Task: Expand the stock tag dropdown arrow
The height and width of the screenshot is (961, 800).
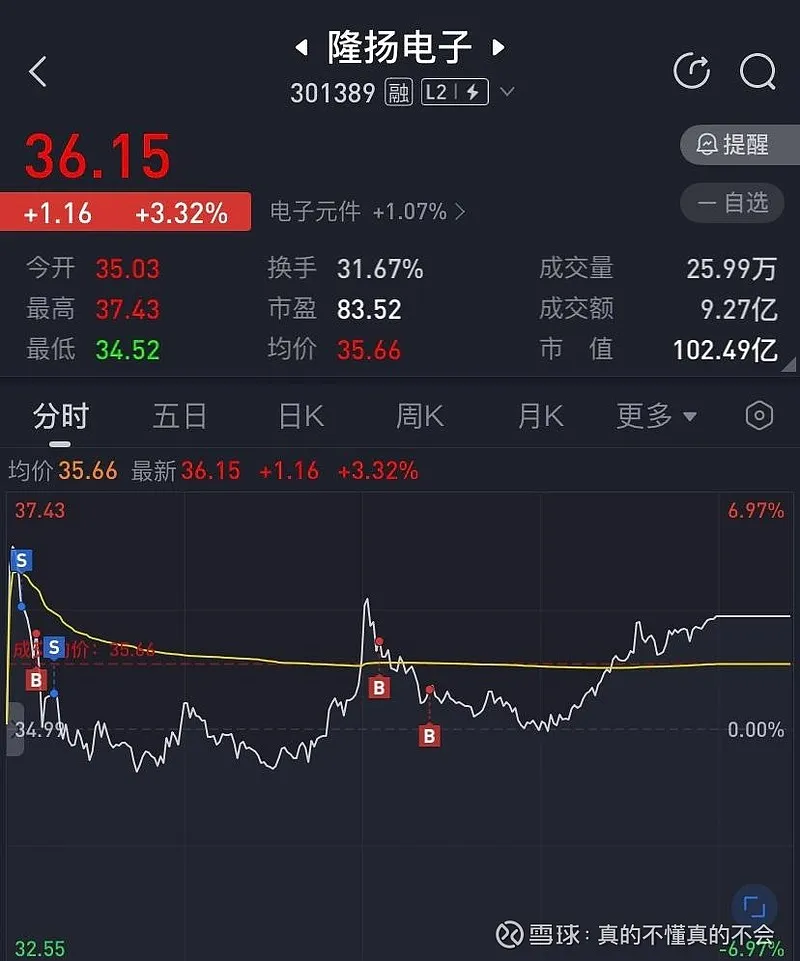Action: (x=507, y=93)
